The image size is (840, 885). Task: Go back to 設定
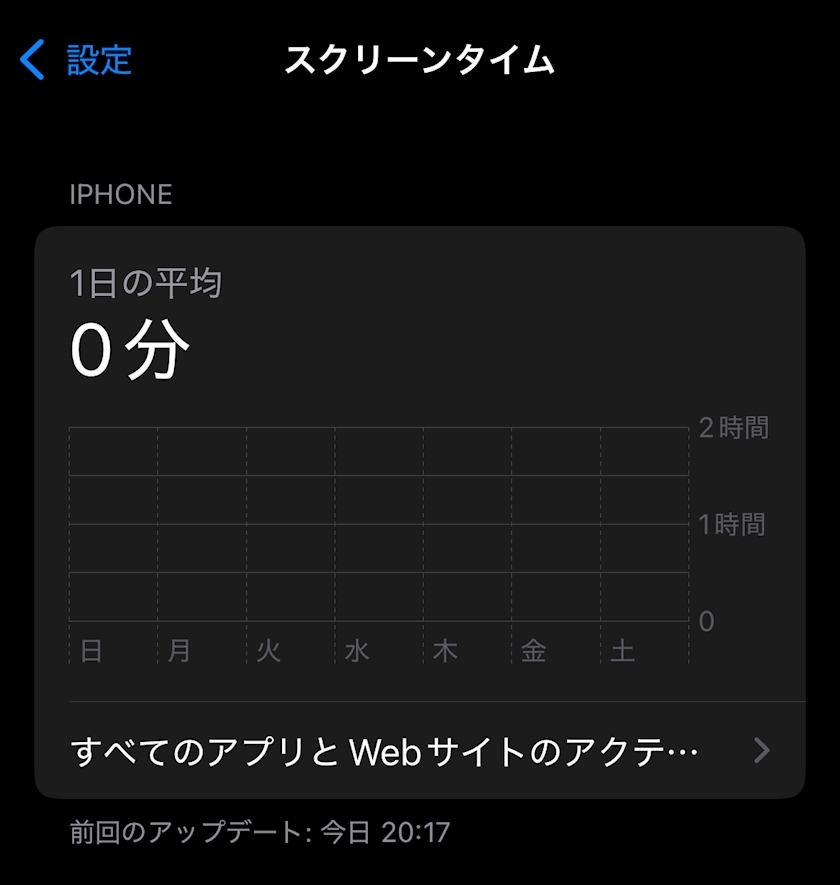tap(76, 60)
